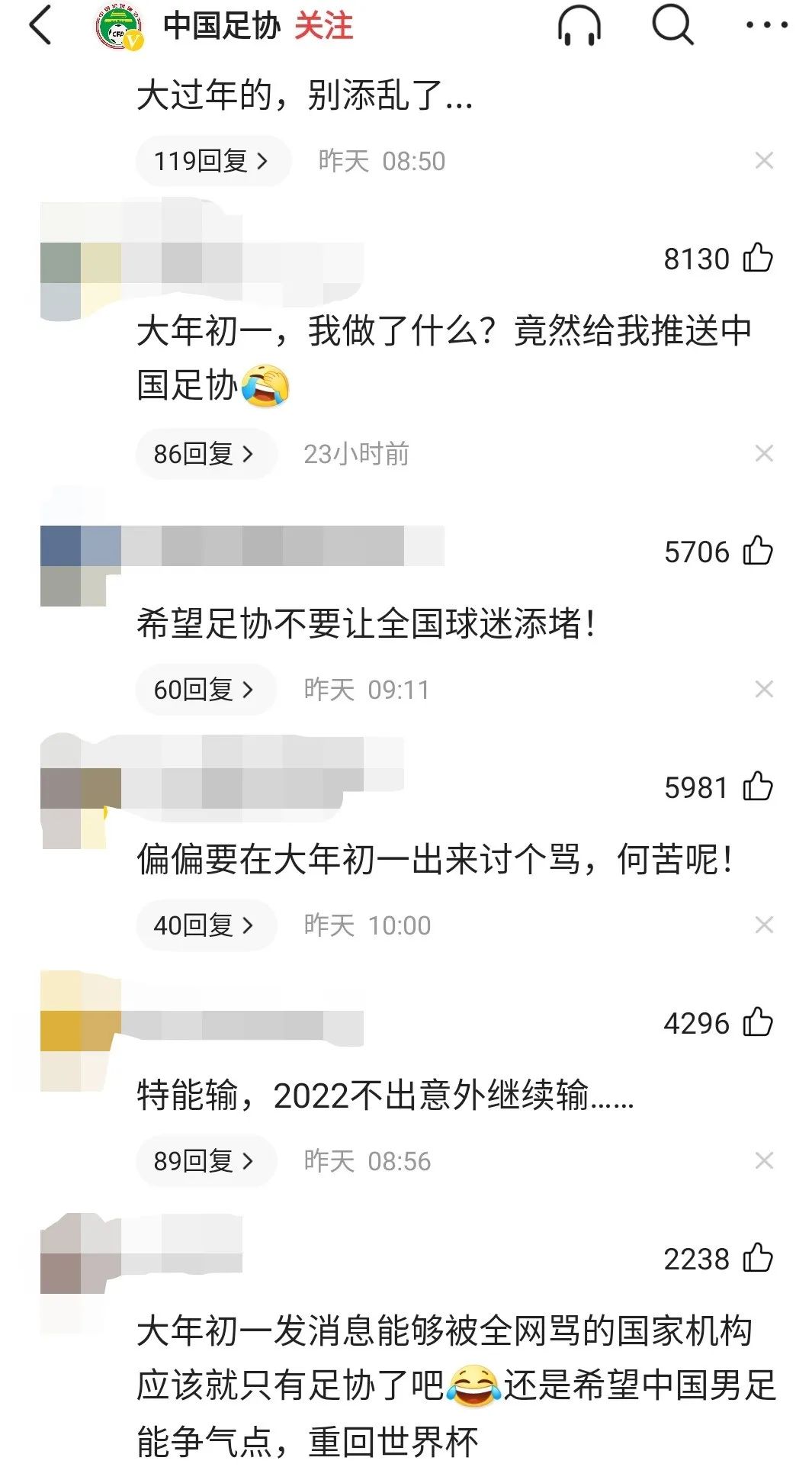Open the search magnifier icon
812x1480 pixels.
pos(672,26)
